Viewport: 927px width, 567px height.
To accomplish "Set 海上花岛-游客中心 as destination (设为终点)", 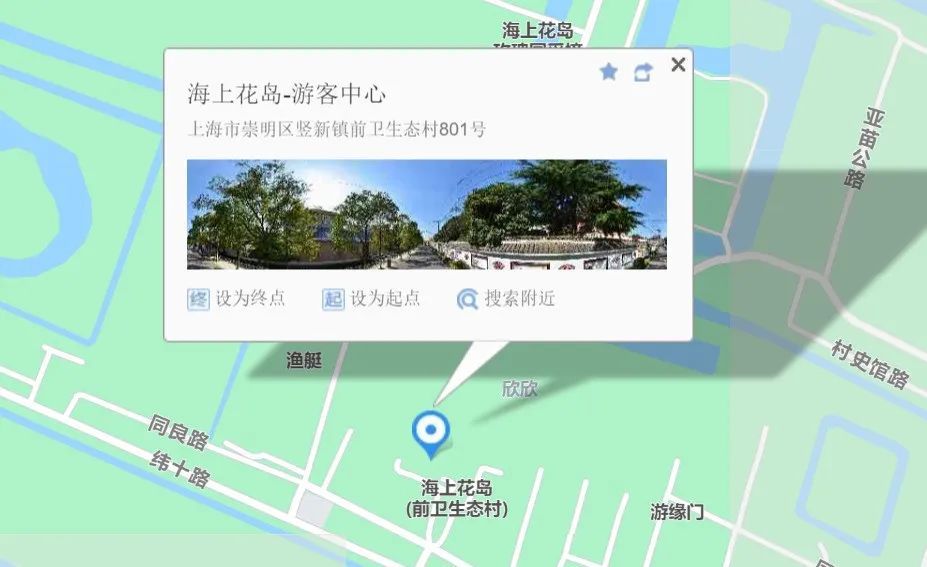I will click(x=237, y=298).
